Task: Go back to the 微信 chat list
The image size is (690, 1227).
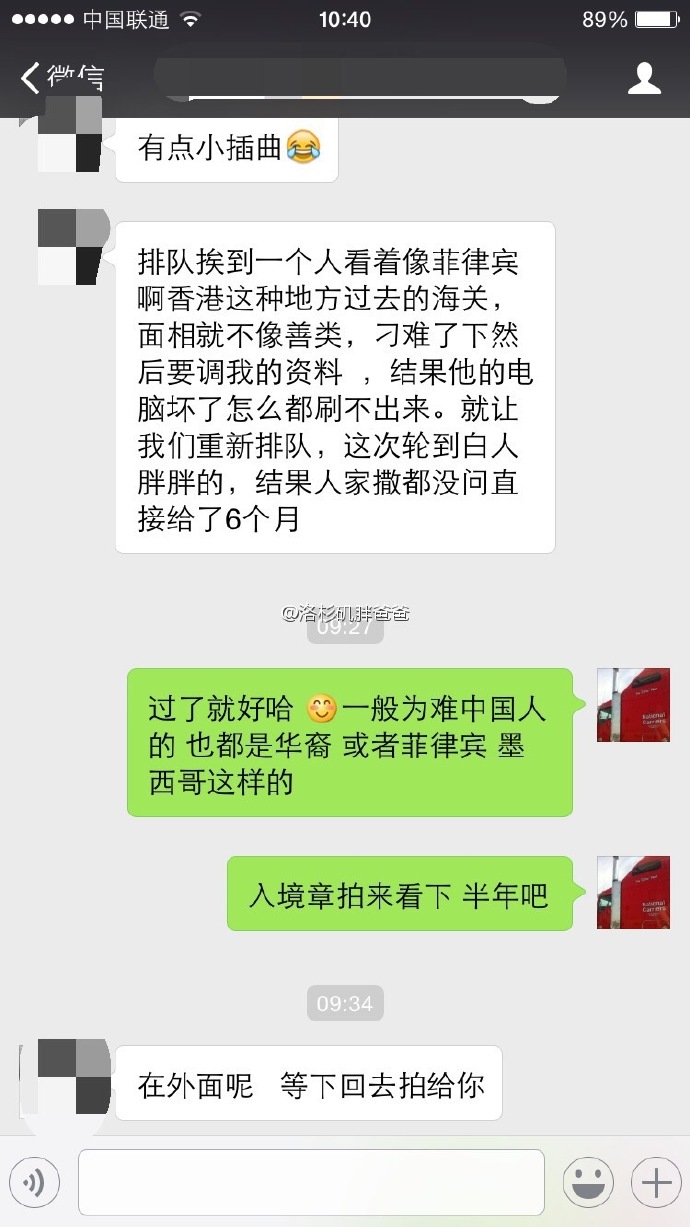Action: 60,78
